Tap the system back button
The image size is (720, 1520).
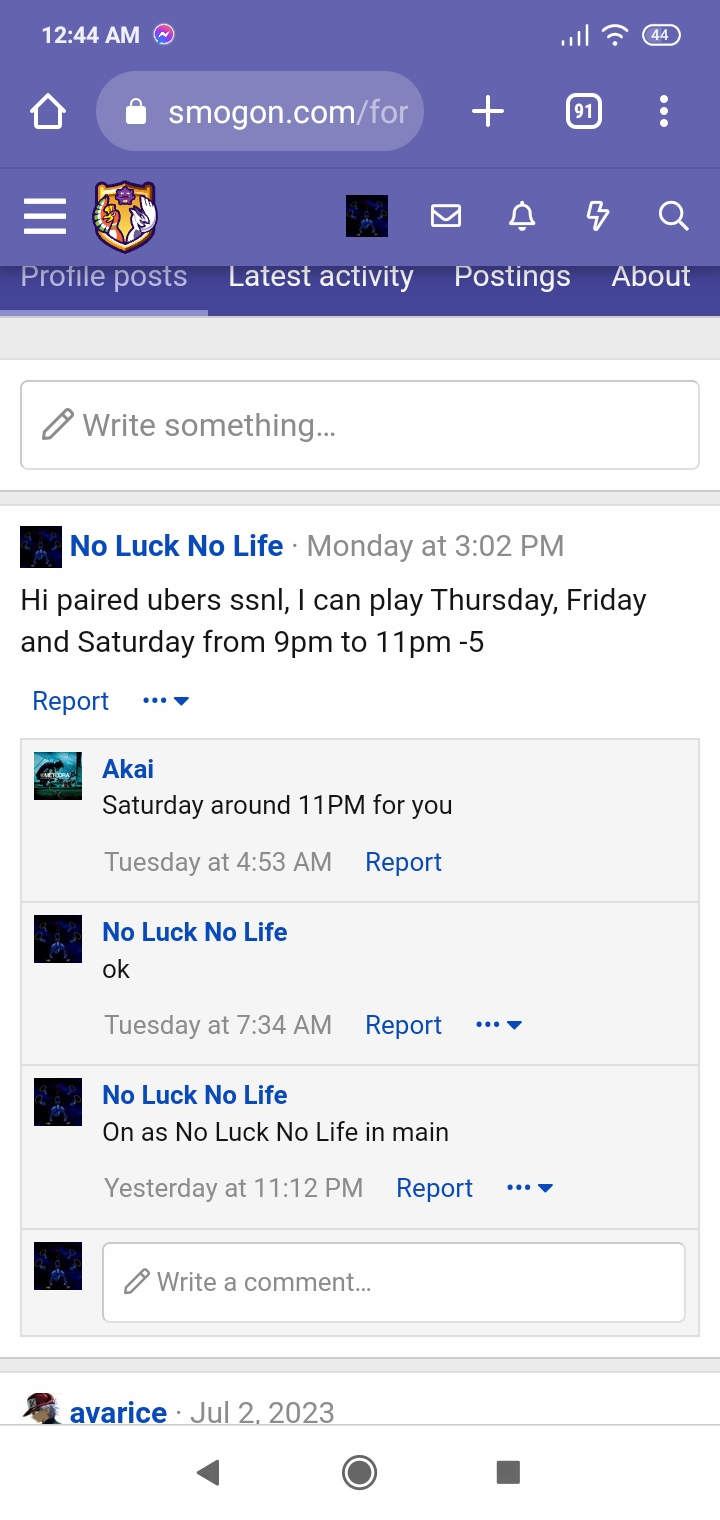click(208, 1472)
